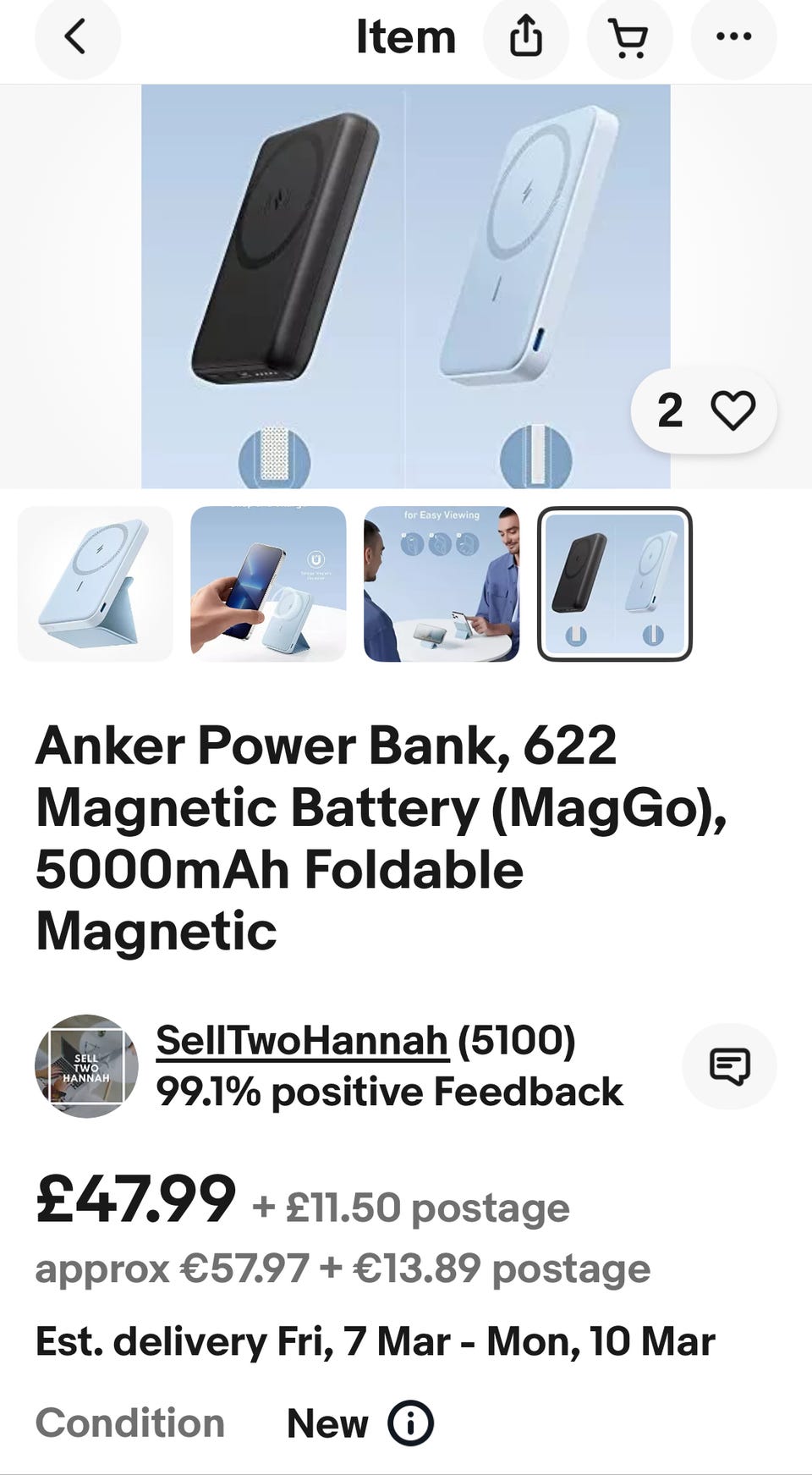This screenshot has width=812, height=1475.
Task: Open SellTwoHannah seller profile
Action: click(x=302, y=1040)
